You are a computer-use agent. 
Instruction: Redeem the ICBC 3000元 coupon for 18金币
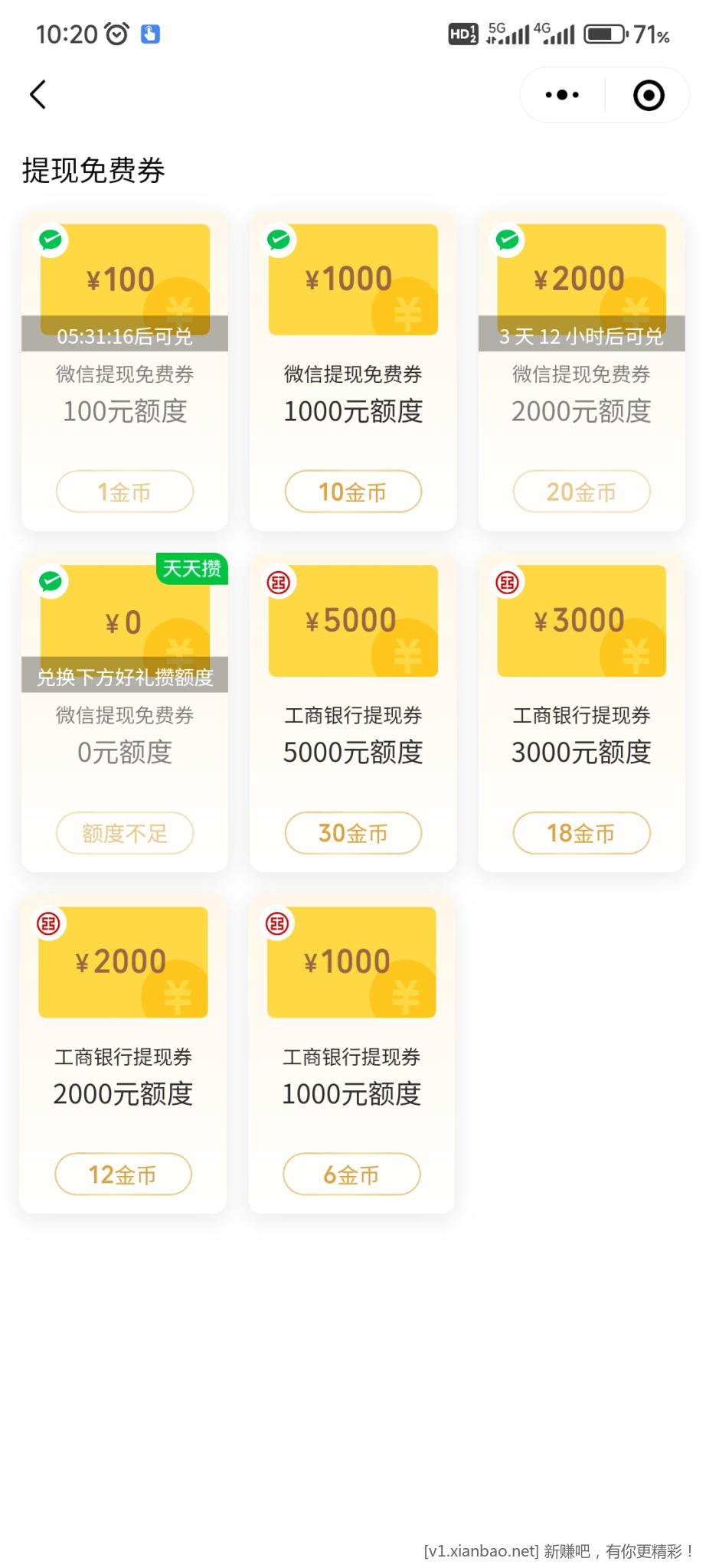(581, 833)
